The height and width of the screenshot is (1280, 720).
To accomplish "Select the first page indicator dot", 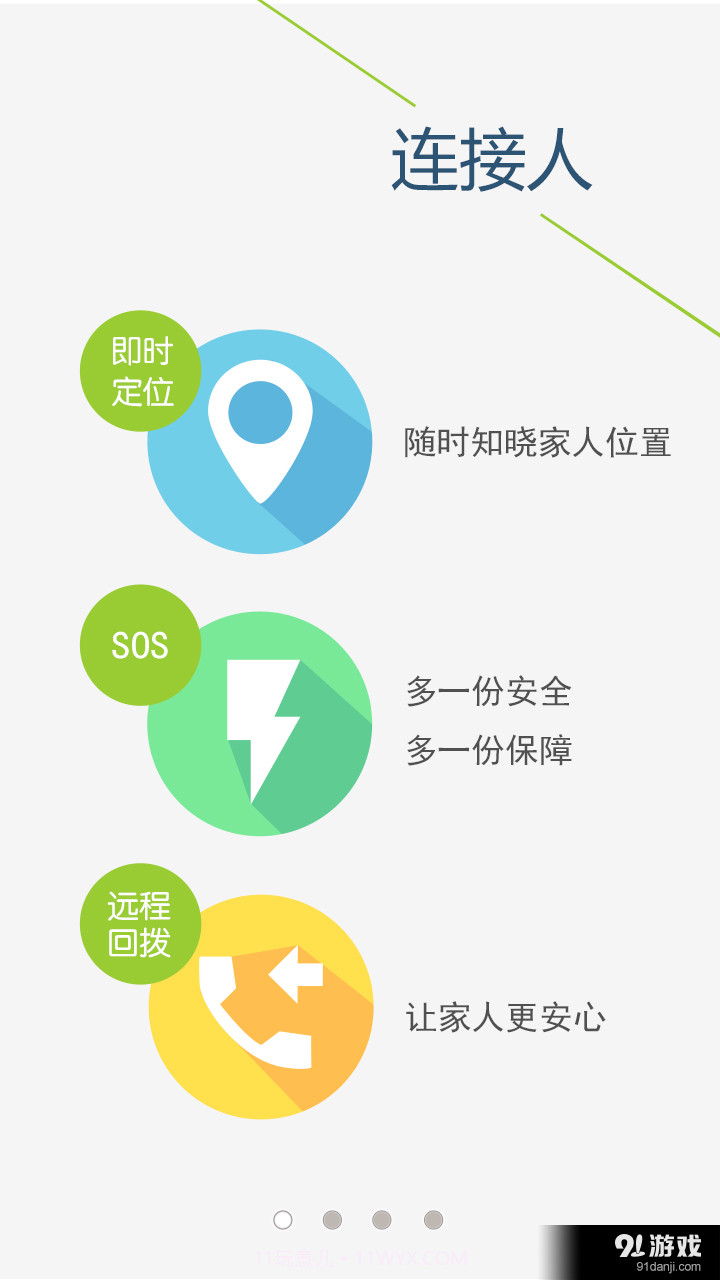I will (281, 1219).
